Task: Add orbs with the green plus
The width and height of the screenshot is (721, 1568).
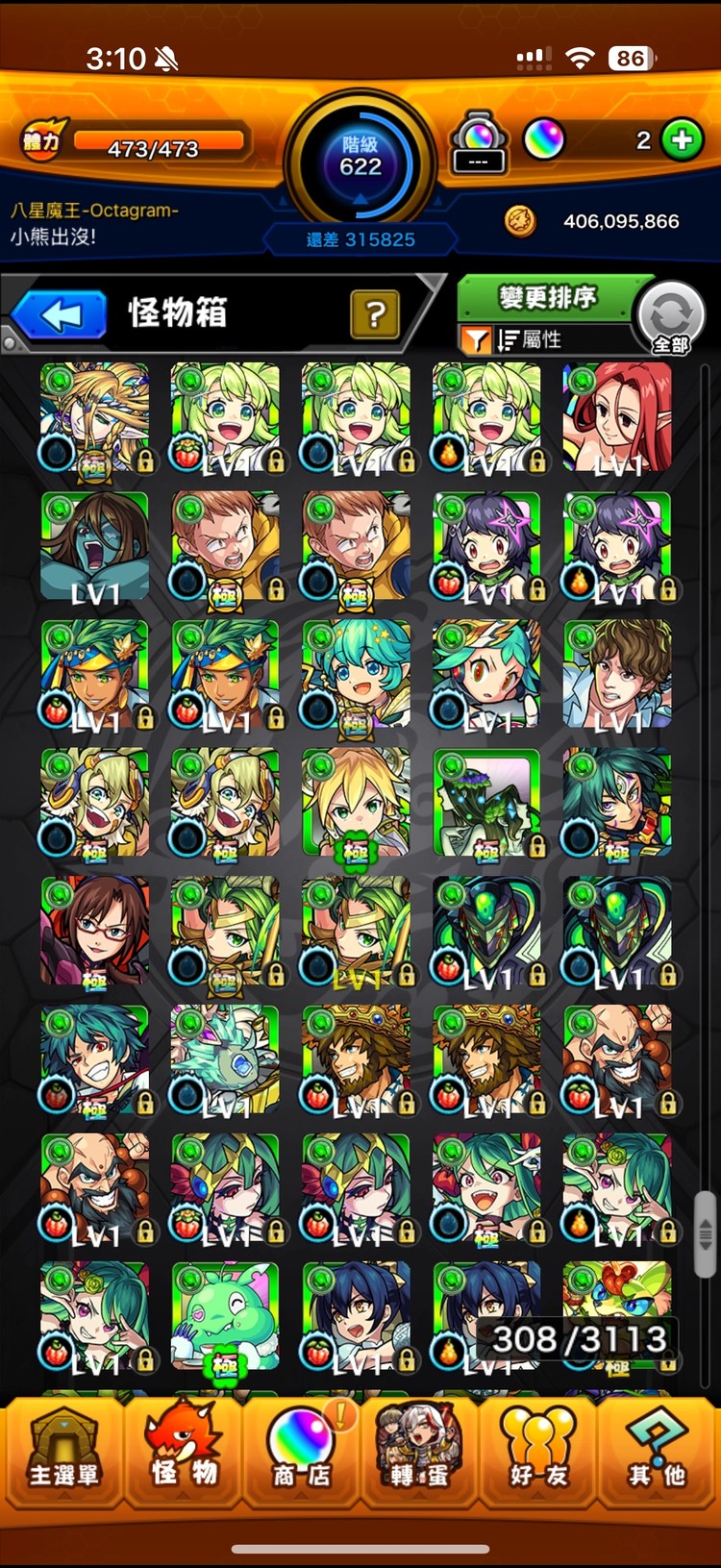Action: [x=682, y=141]
